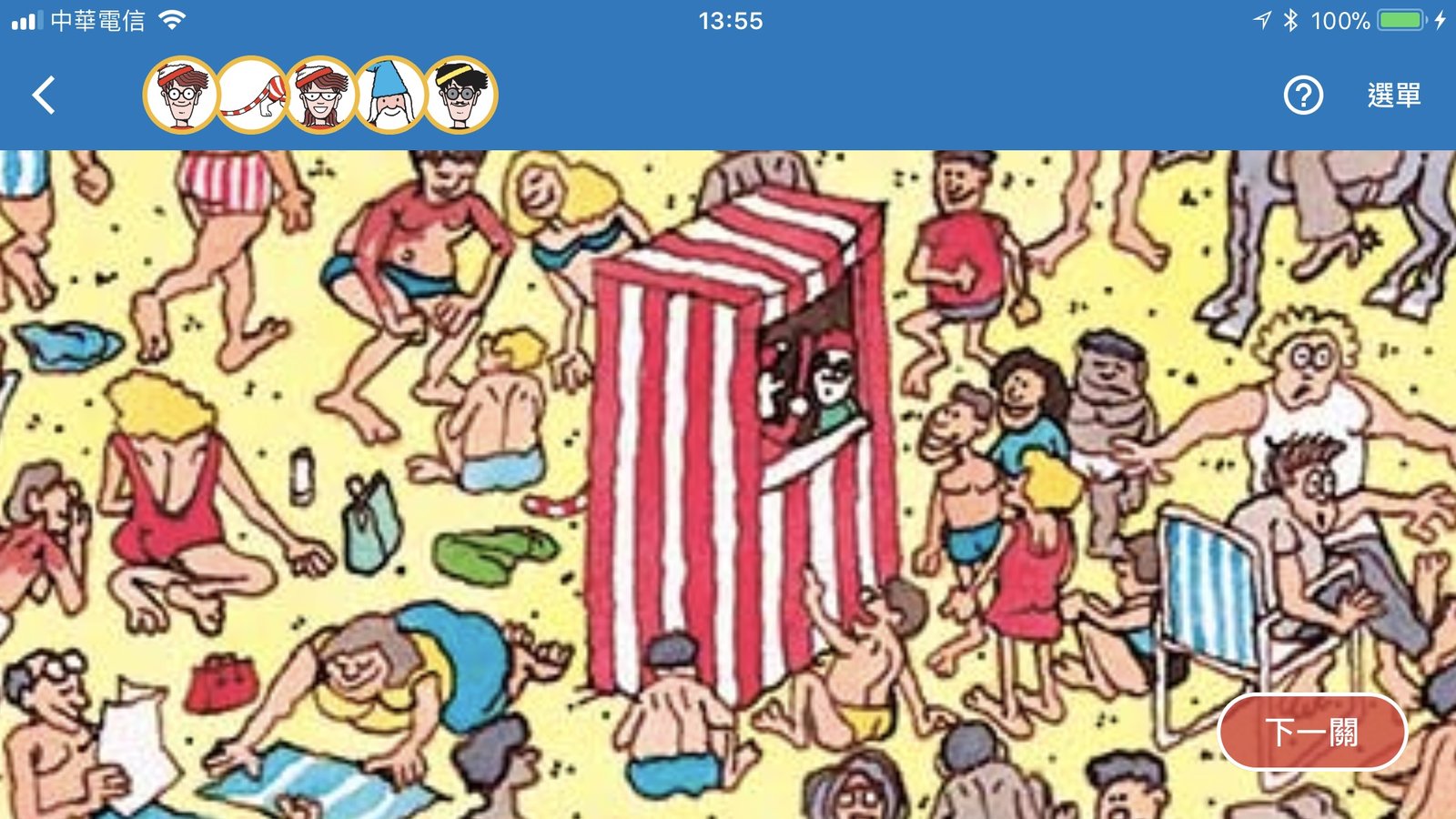Select the Waldo character avatar

coord(181,95)
